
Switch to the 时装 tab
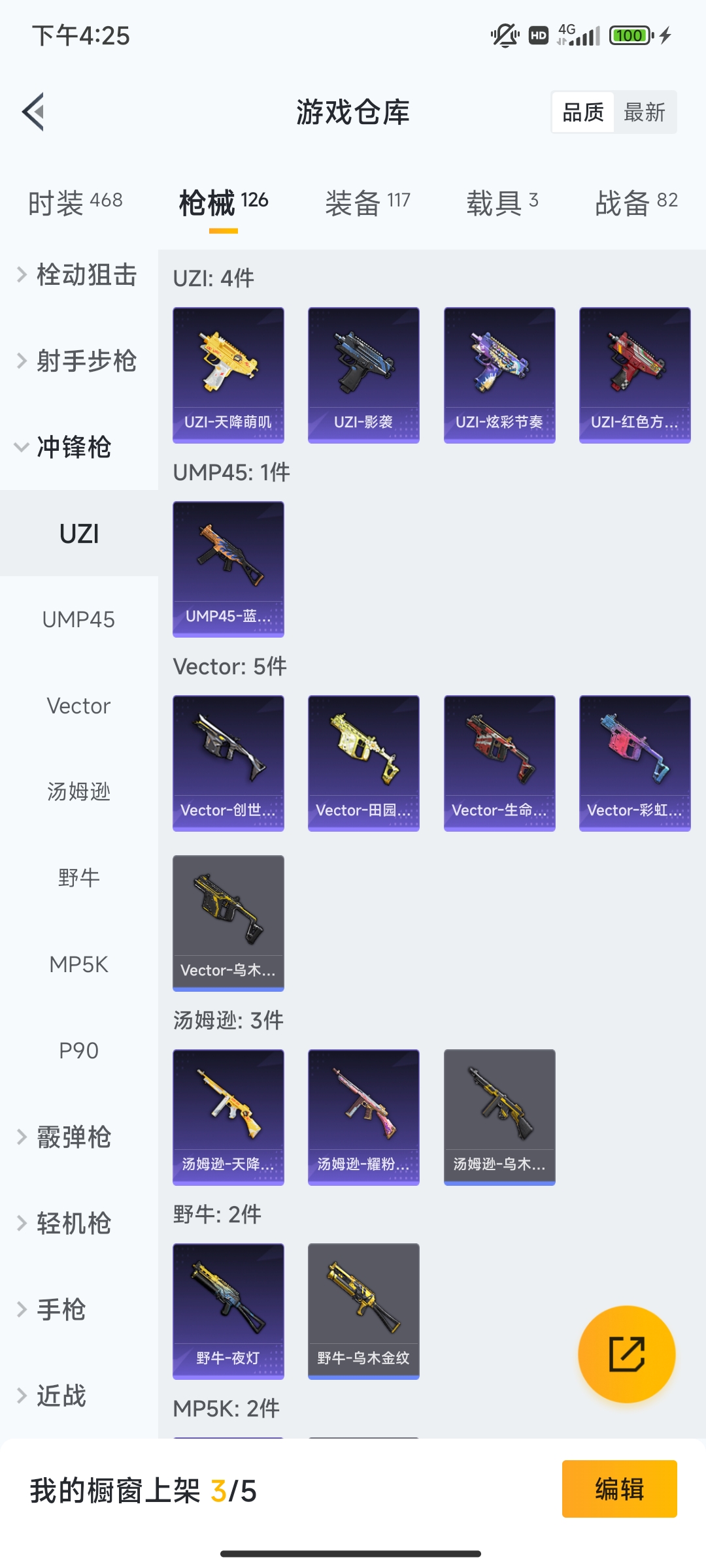(x=75, y=202)
